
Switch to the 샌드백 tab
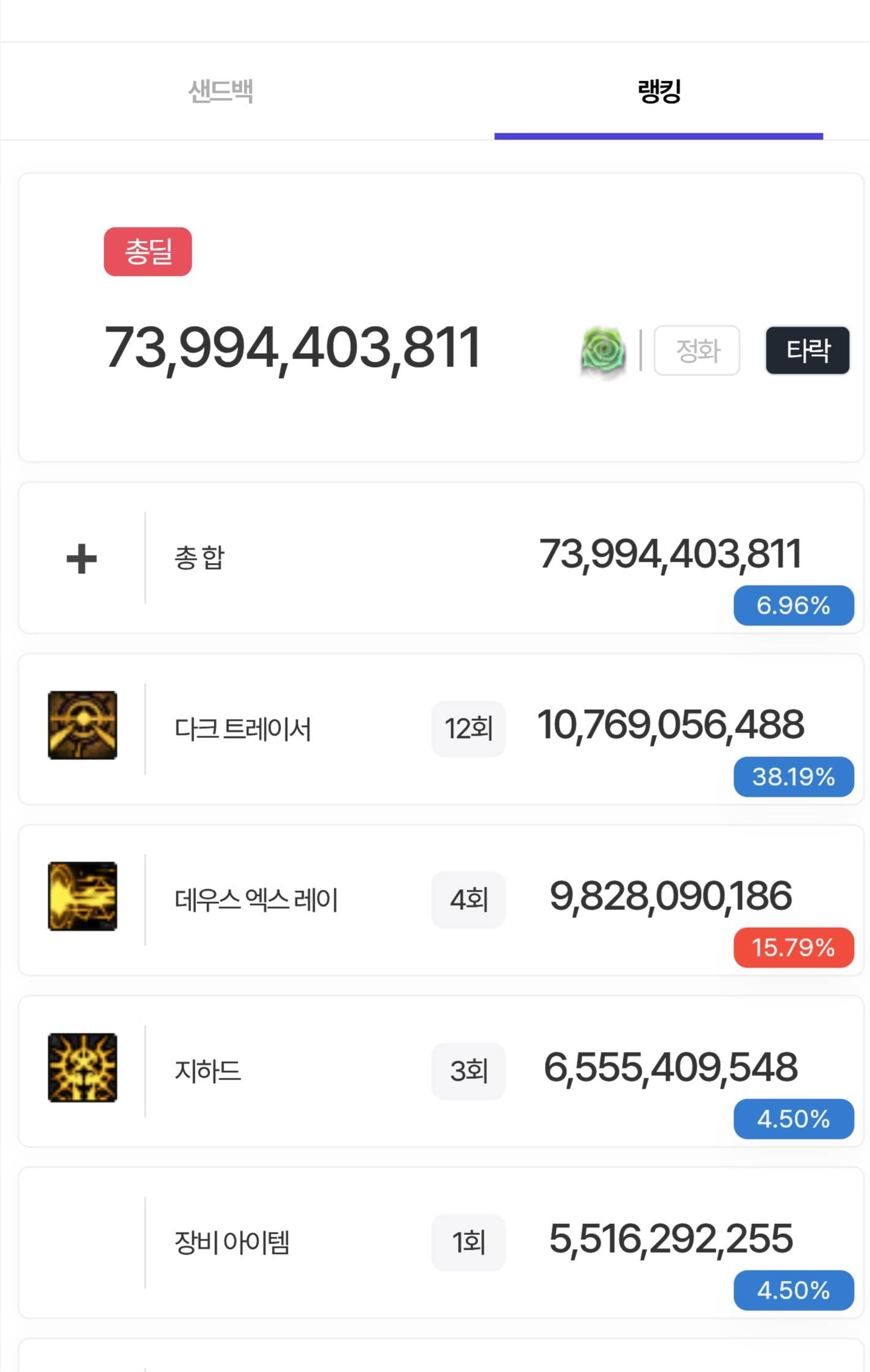220,92
